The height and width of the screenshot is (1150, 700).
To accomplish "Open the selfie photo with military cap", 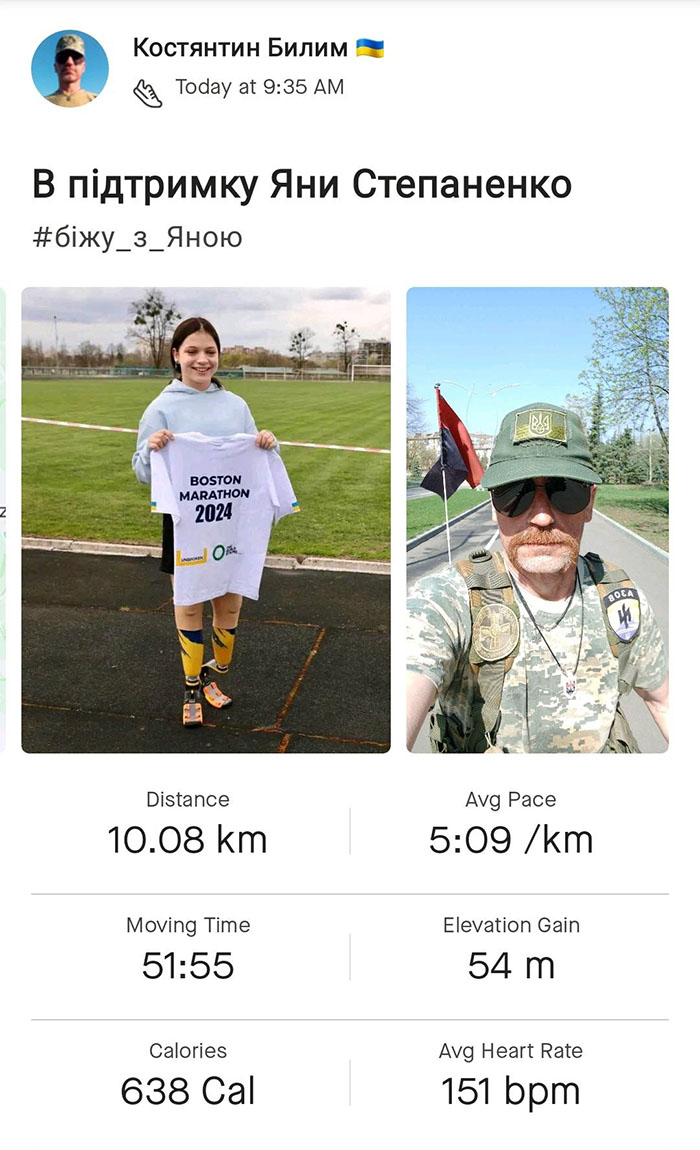I will point(537,520).
